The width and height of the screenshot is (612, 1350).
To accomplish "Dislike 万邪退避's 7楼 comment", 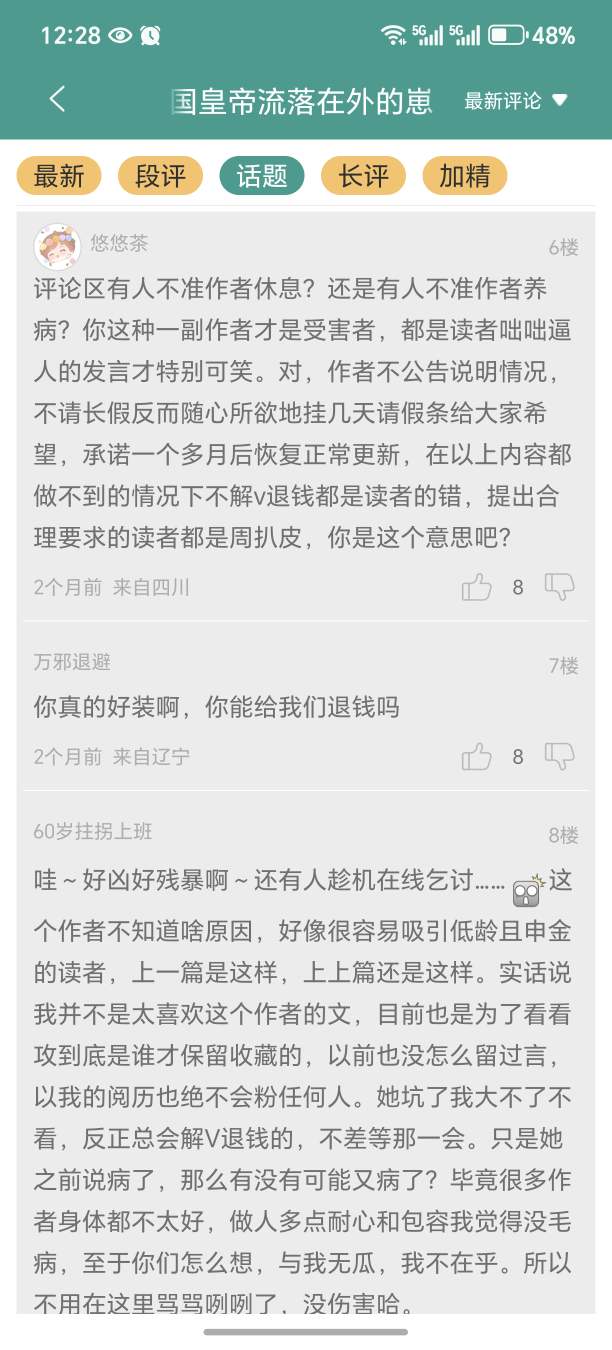I will coord(559,757).
